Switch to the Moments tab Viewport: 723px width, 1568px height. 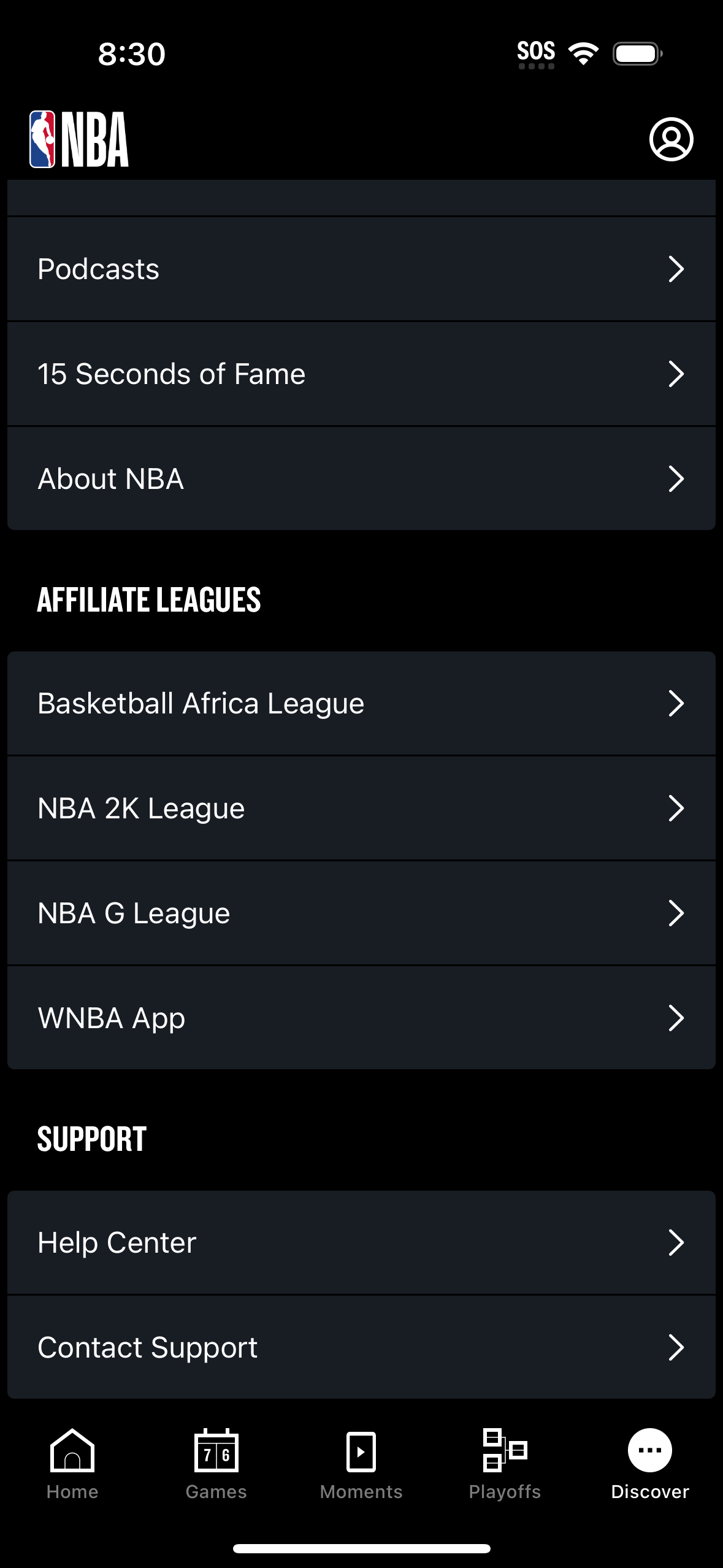[x=361, y=1472]
